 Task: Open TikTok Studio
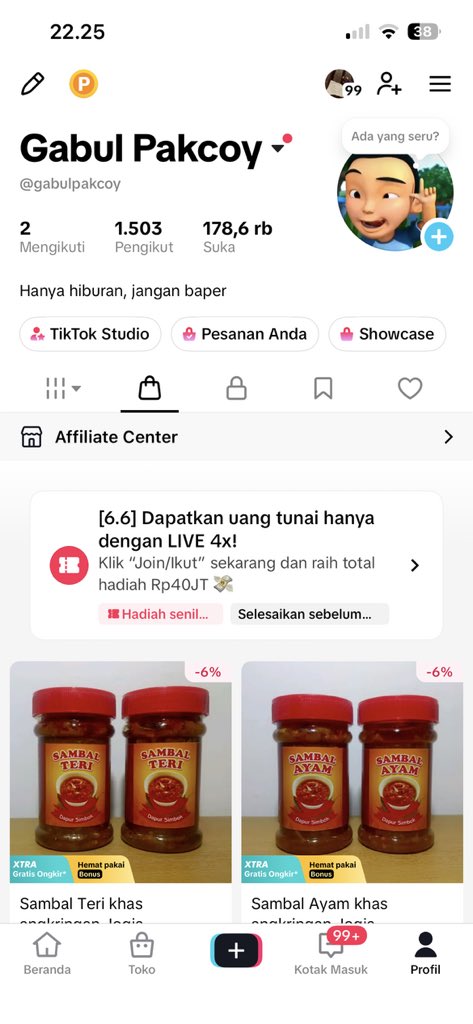[x=90, y=334]
